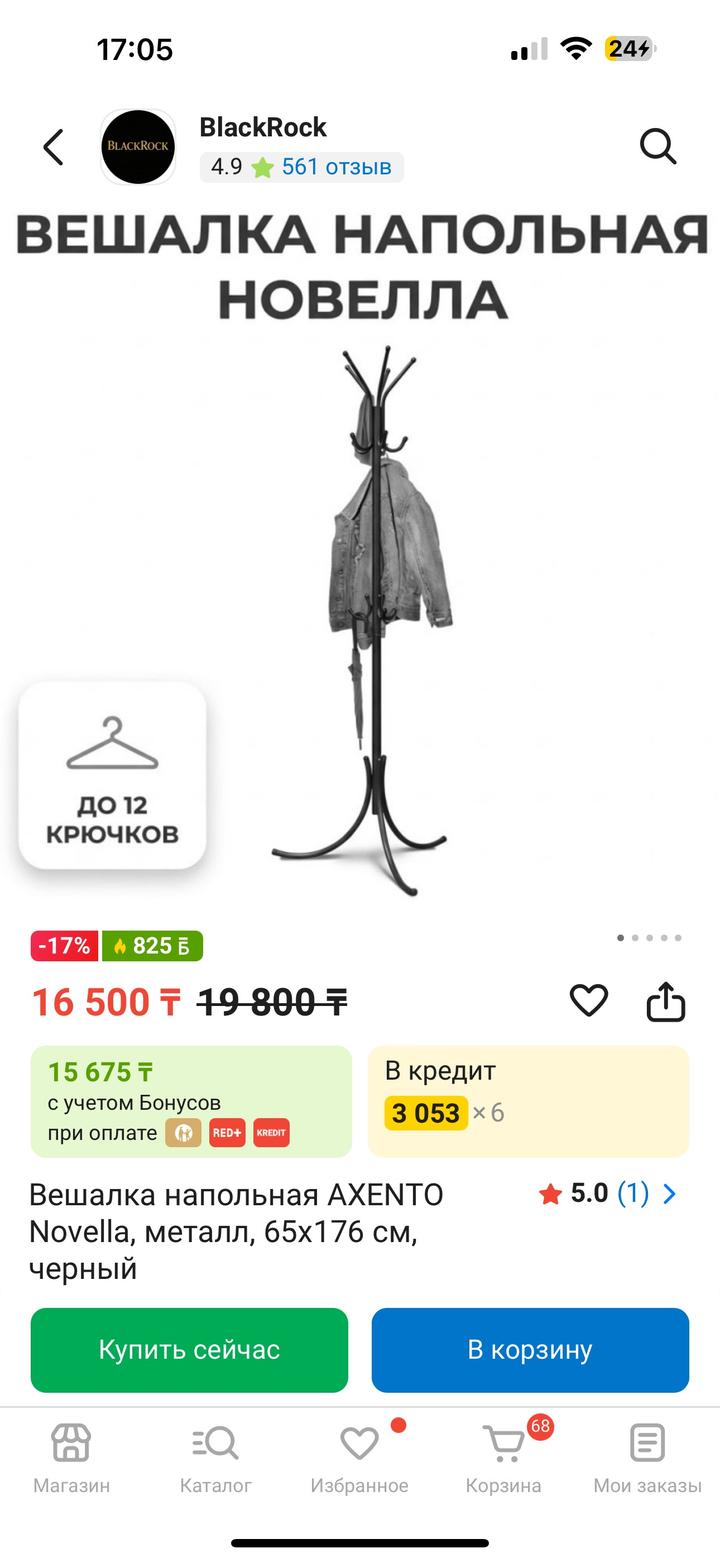View BlackRock's 561 reviews
Image resolution: width=720 pixels, height=1561 pixels.
[x=335, y=167]
